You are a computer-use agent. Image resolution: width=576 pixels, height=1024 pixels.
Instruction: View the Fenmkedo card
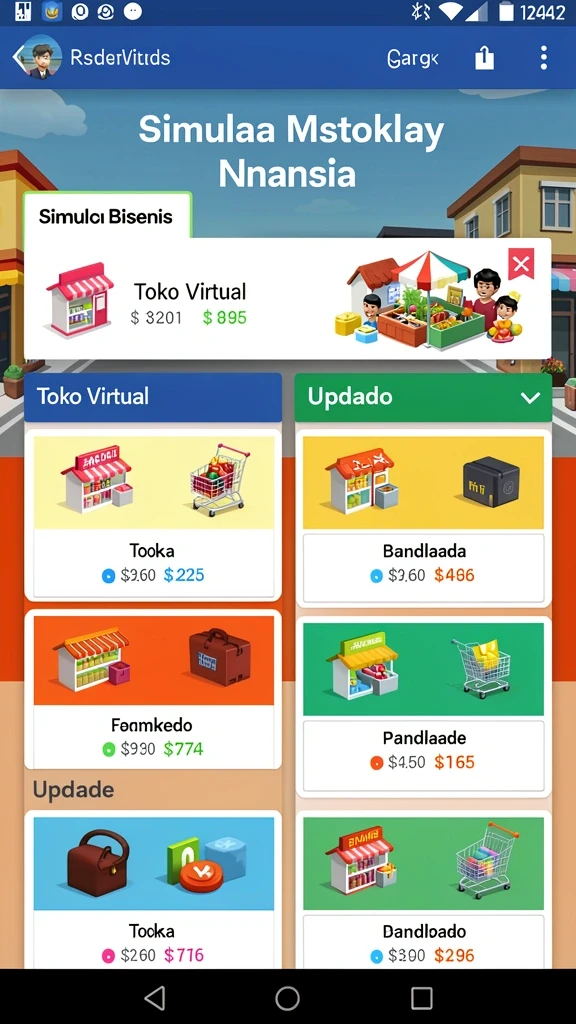point(153,689)
